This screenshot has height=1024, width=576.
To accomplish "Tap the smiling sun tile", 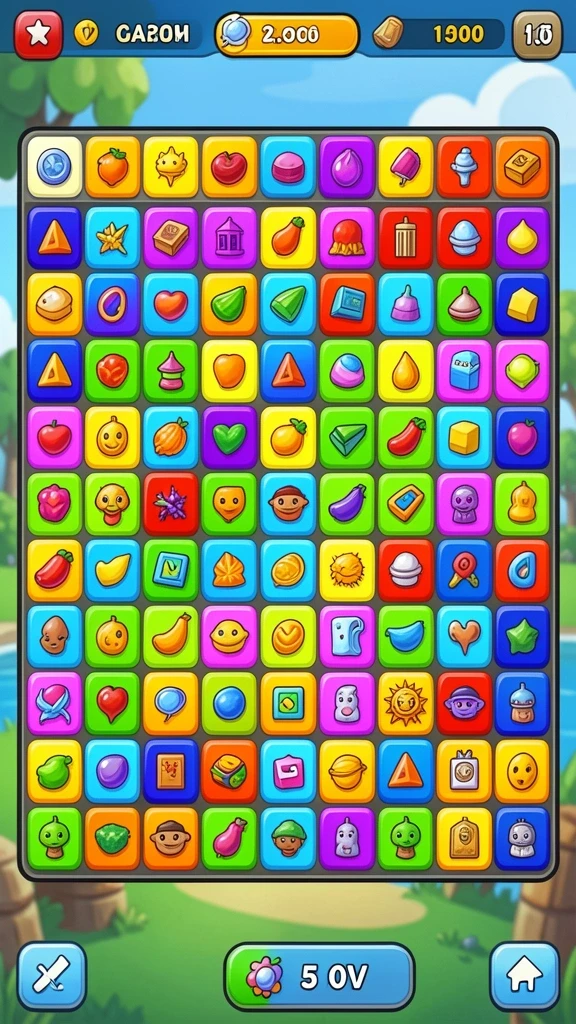I will tap(406, 703).
